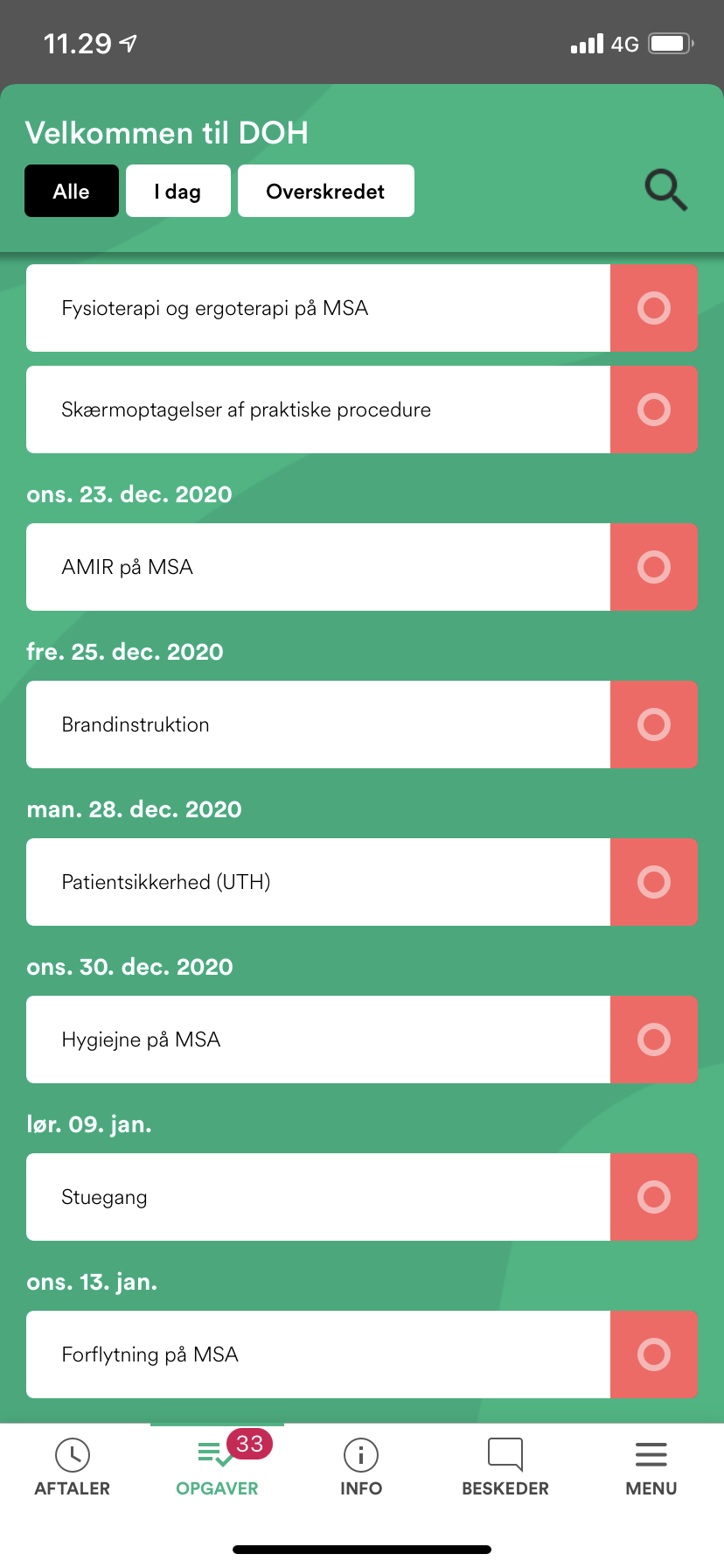Viewport: 724px width, 1568px height.
Task: Open the AMIR på MSA task
Action: click(318, 567)
